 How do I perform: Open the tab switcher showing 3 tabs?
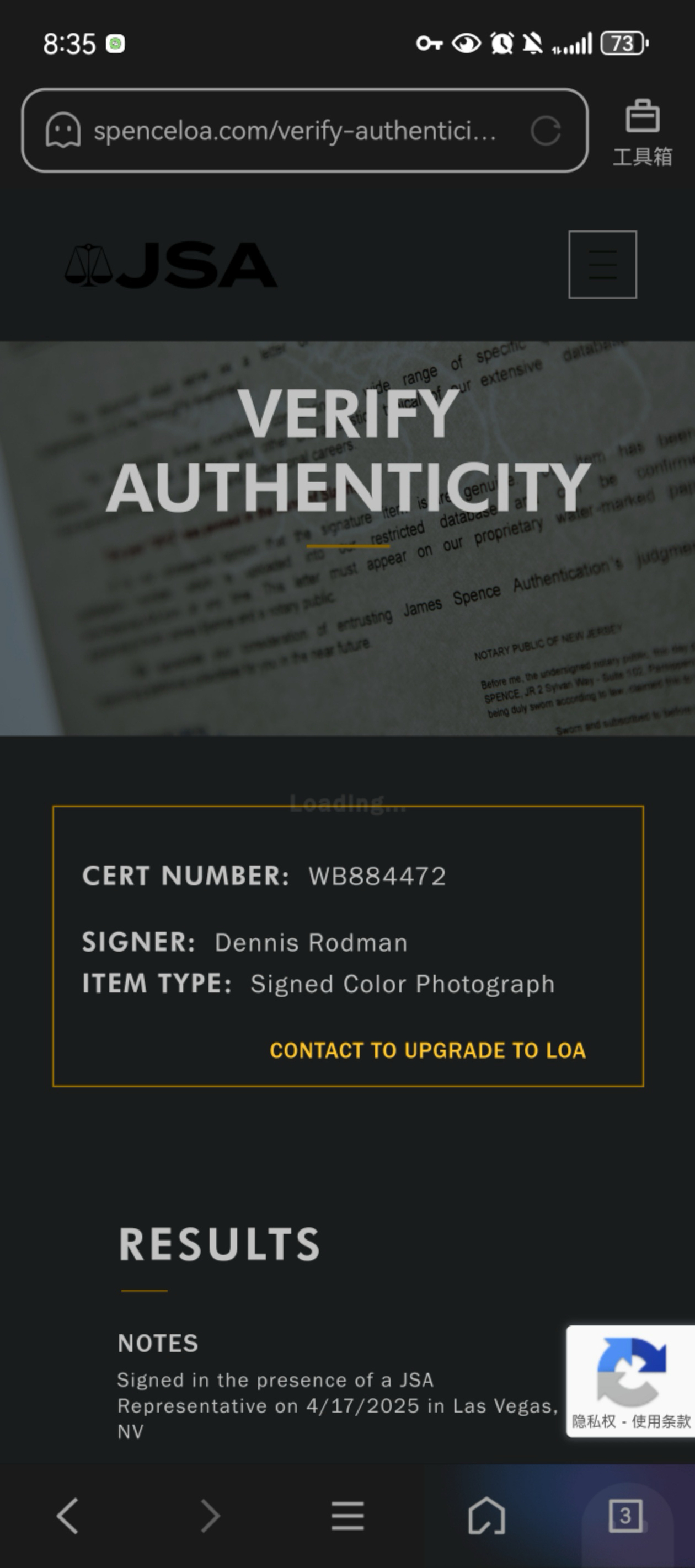[x=625, y=1516]
